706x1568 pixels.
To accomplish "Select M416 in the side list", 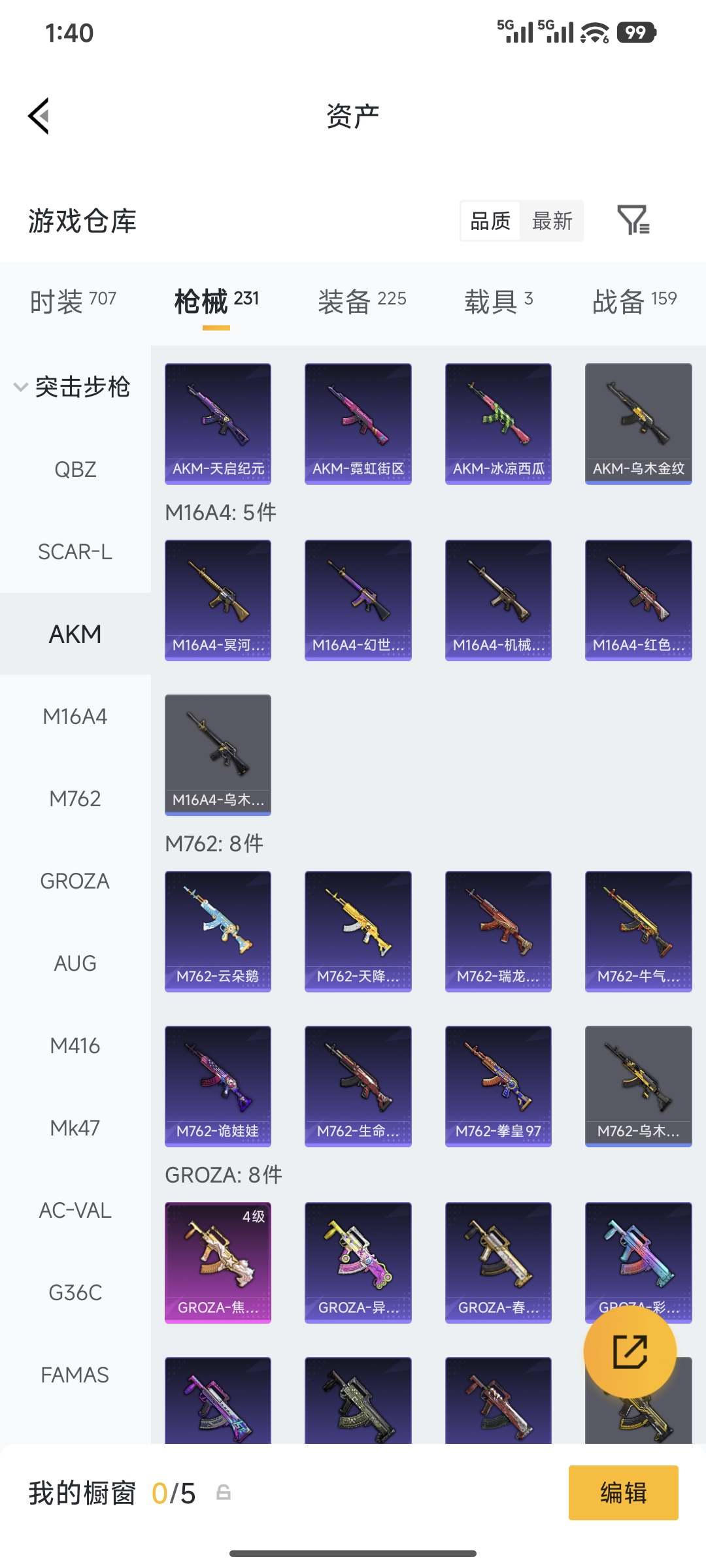I will [x=75, y=1045].
